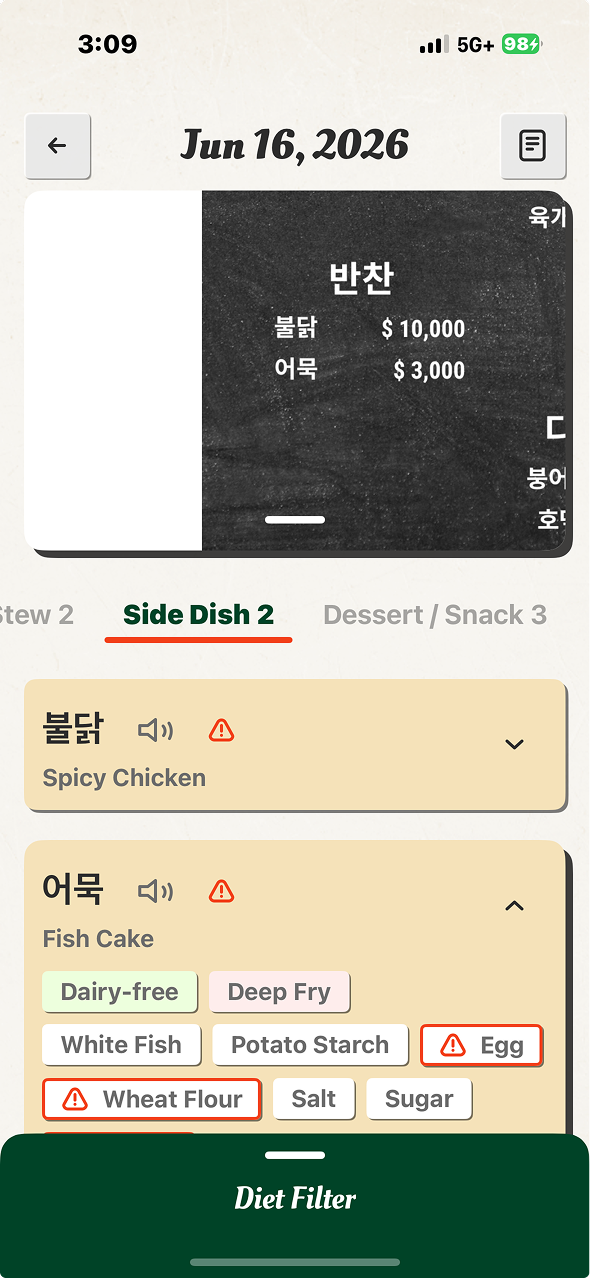This screenshot has height=1278, width=590.
Task: Select the Side Dish 2 tab
Action: click(198, 615)
